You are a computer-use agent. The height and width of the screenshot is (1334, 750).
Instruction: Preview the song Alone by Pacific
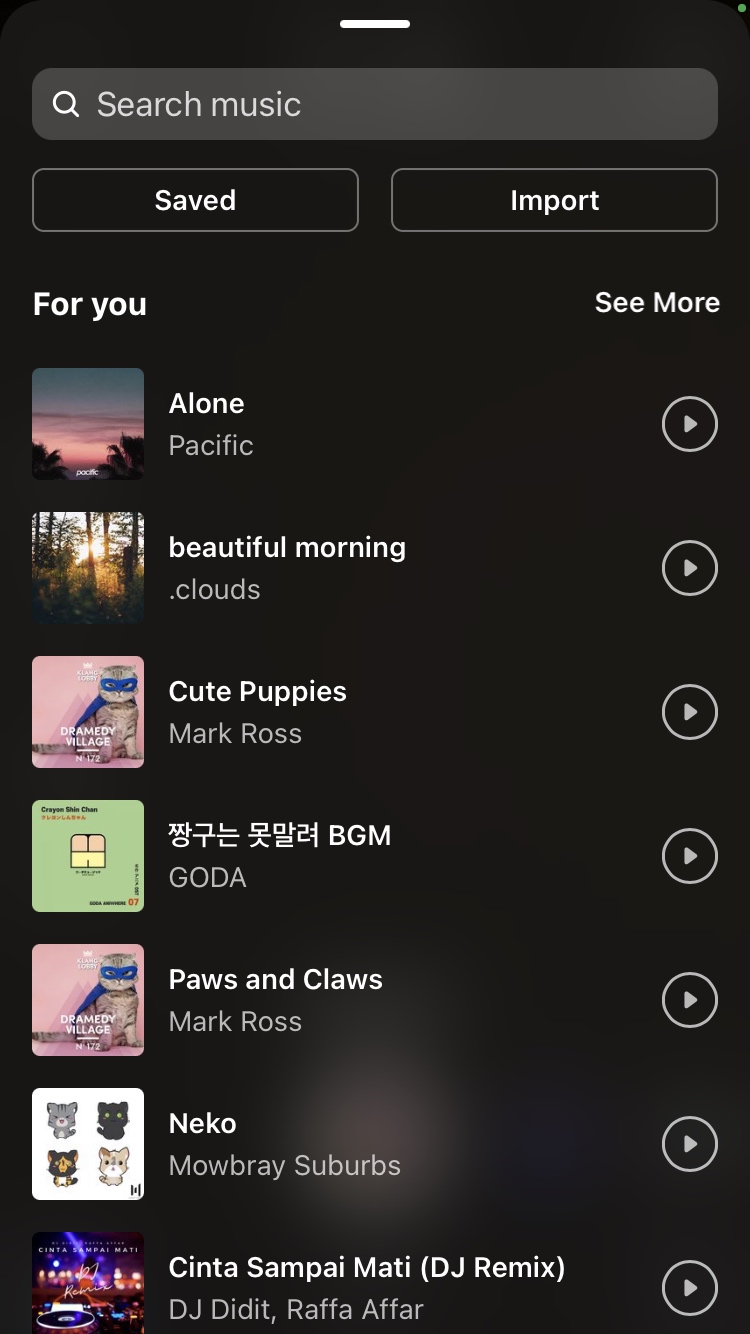(690, 424)
